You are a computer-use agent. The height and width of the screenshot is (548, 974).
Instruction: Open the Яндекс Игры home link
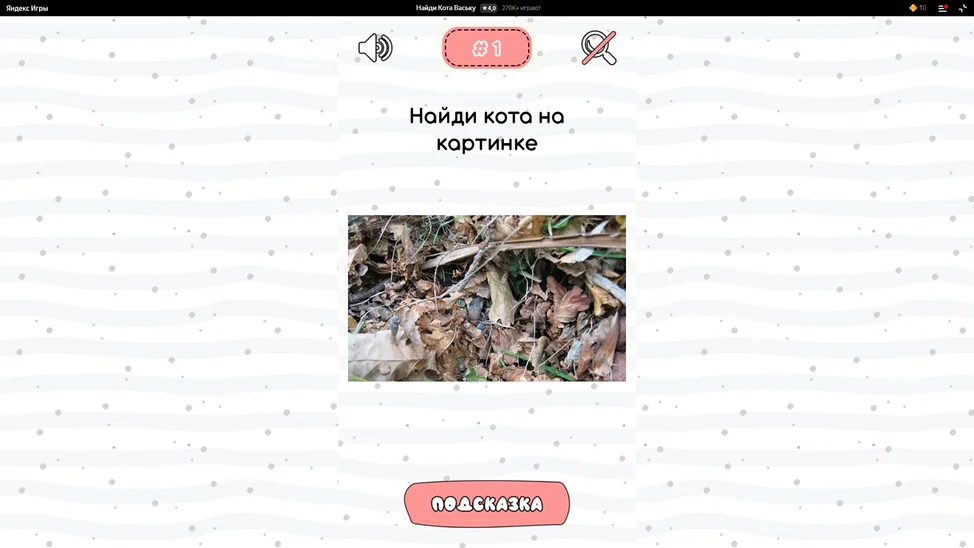(x=27, y=8)
